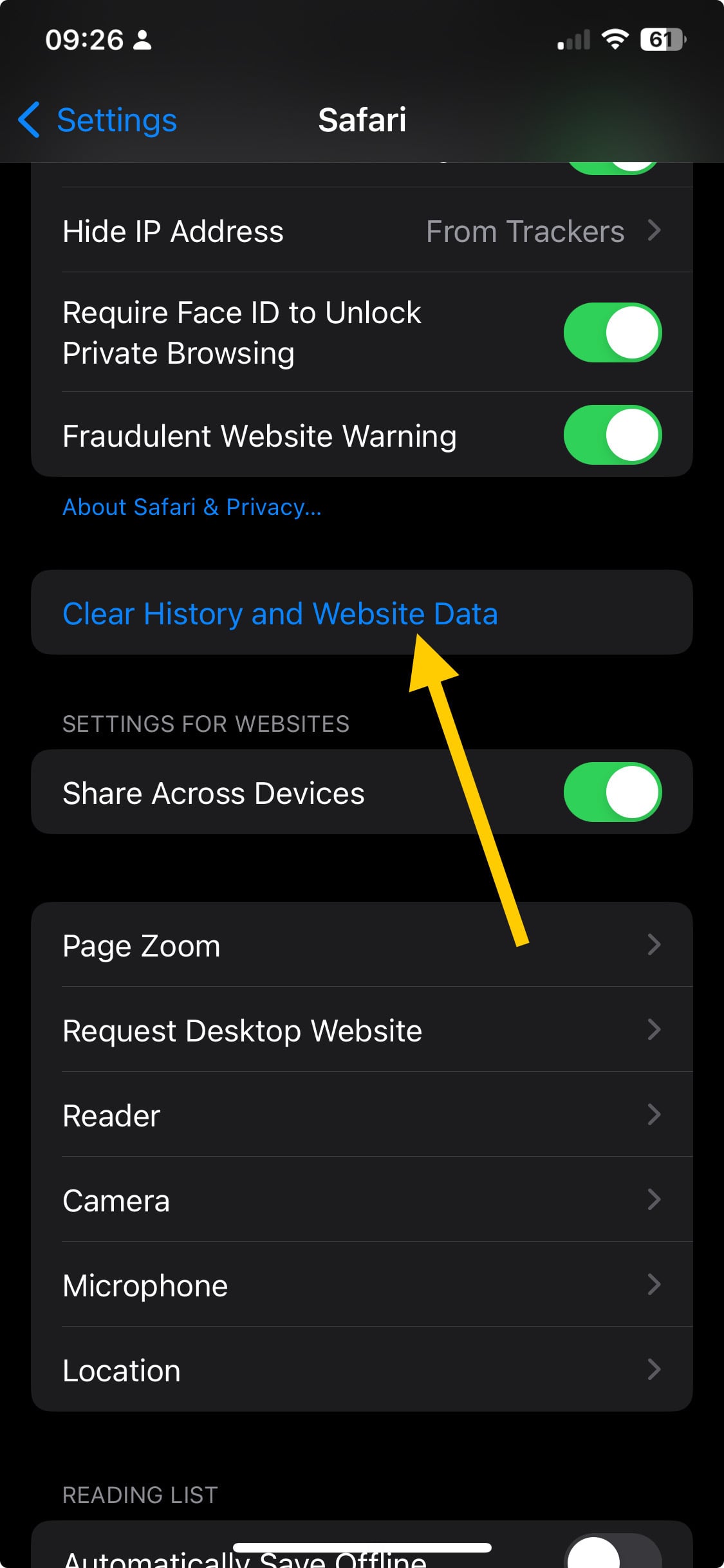
Task: Tap Clear History and Website Data
Action: pos(281,613)
